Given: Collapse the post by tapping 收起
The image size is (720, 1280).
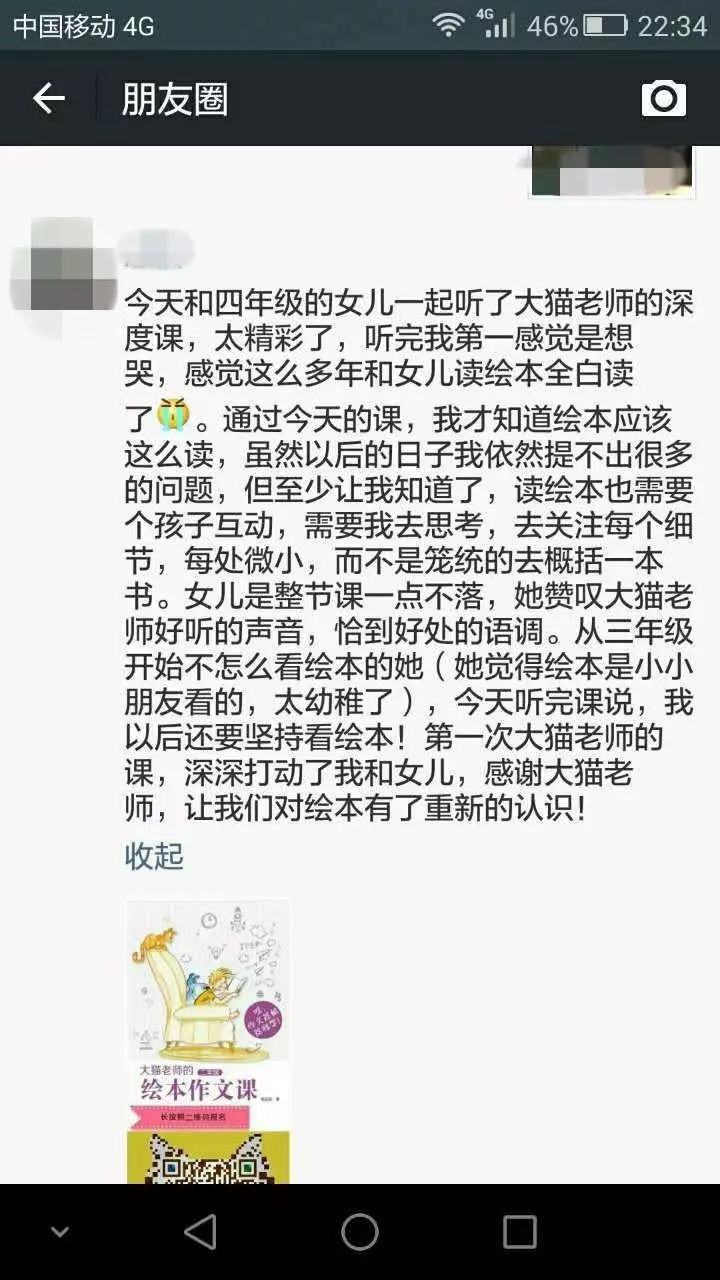Looking at the screenshot, I should [154, 856].
